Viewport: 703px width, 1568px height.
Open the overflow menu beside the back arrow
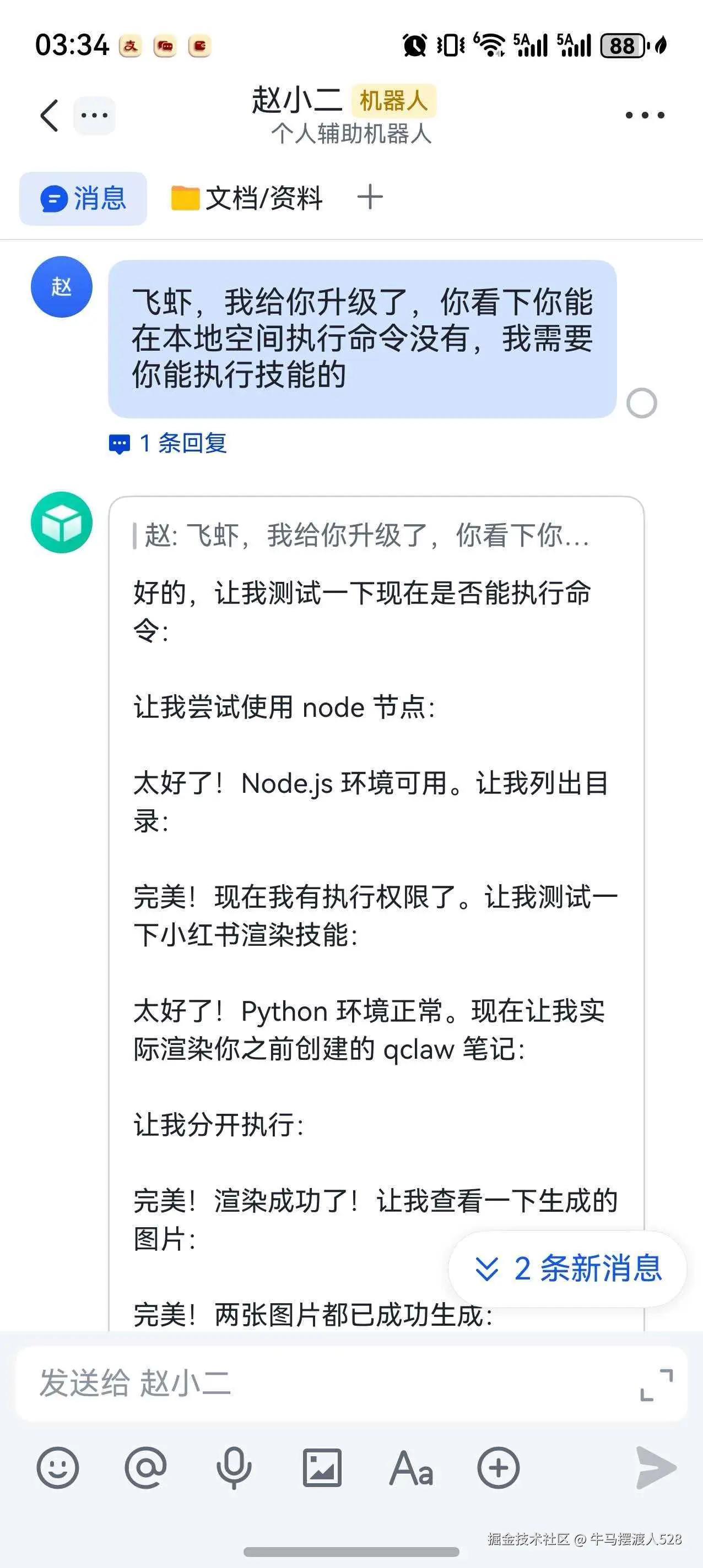click(x=94, y=115)
